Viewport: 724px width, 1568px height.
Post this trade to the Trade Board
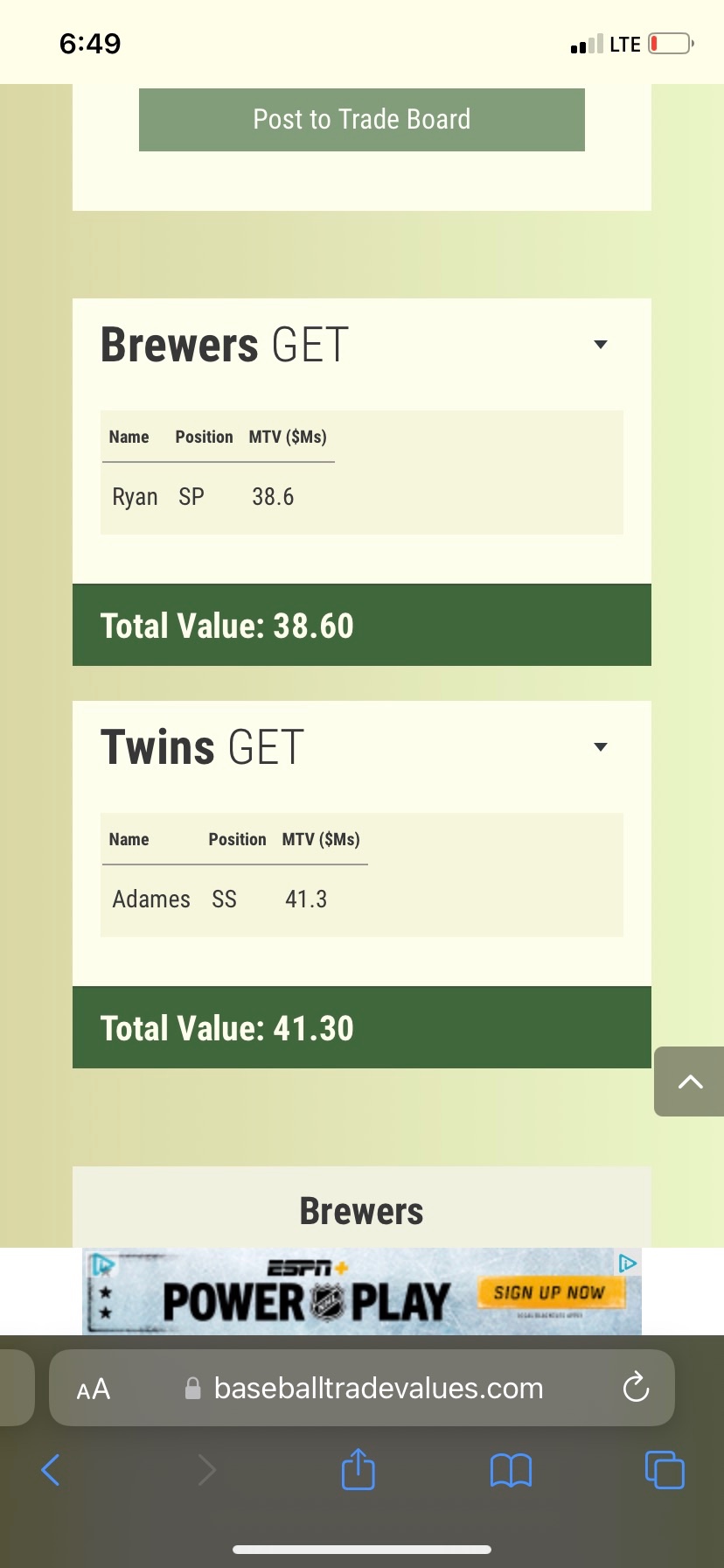[361, 120]
